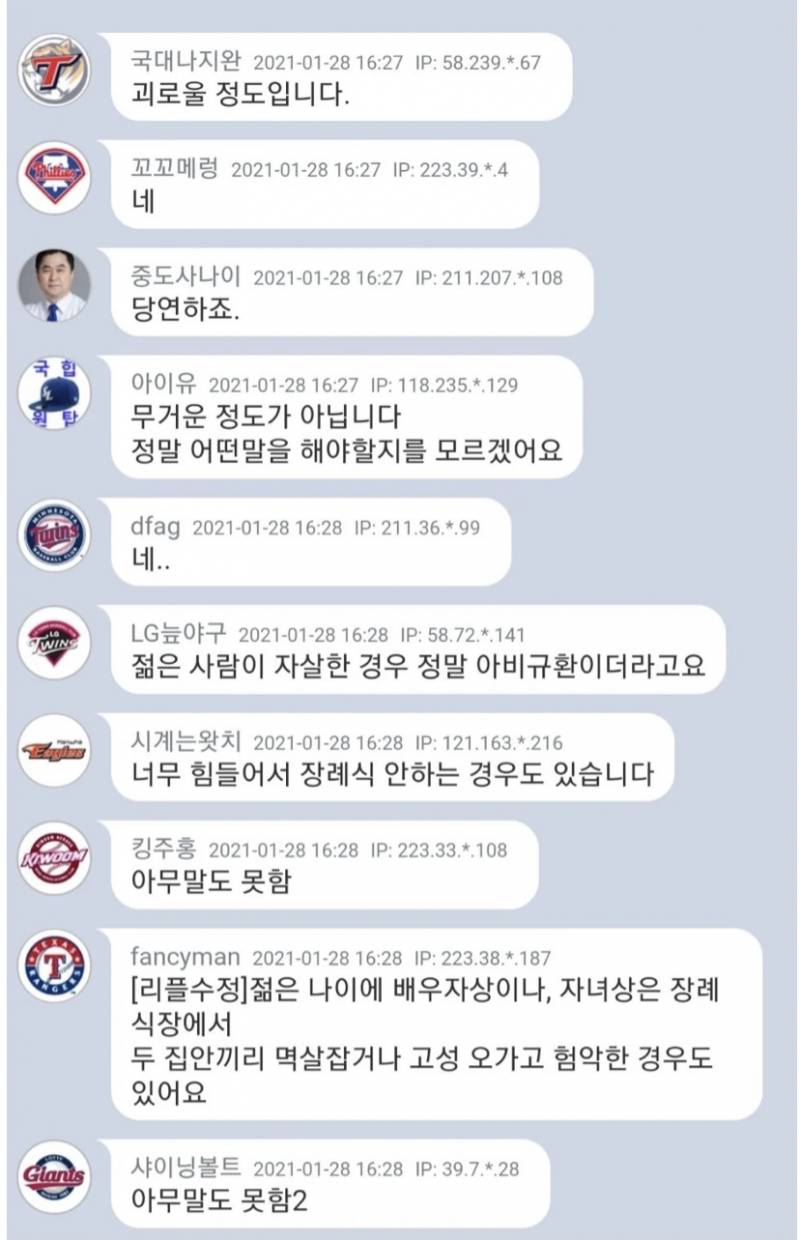
Task: Tap username 아이유
Action: tap(164, 384)
